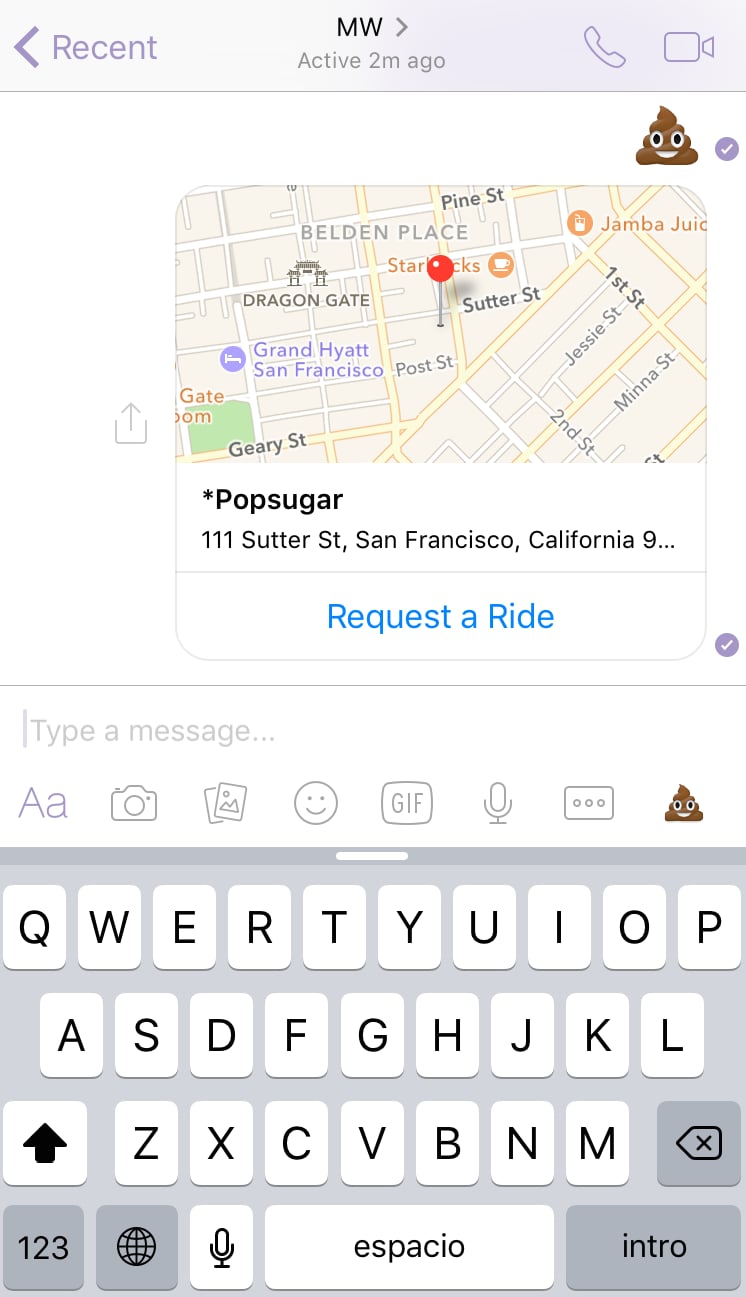Viewport: 746px width, 1297px height.
Task: Go back to Recent chats
Action: [86, 47]
